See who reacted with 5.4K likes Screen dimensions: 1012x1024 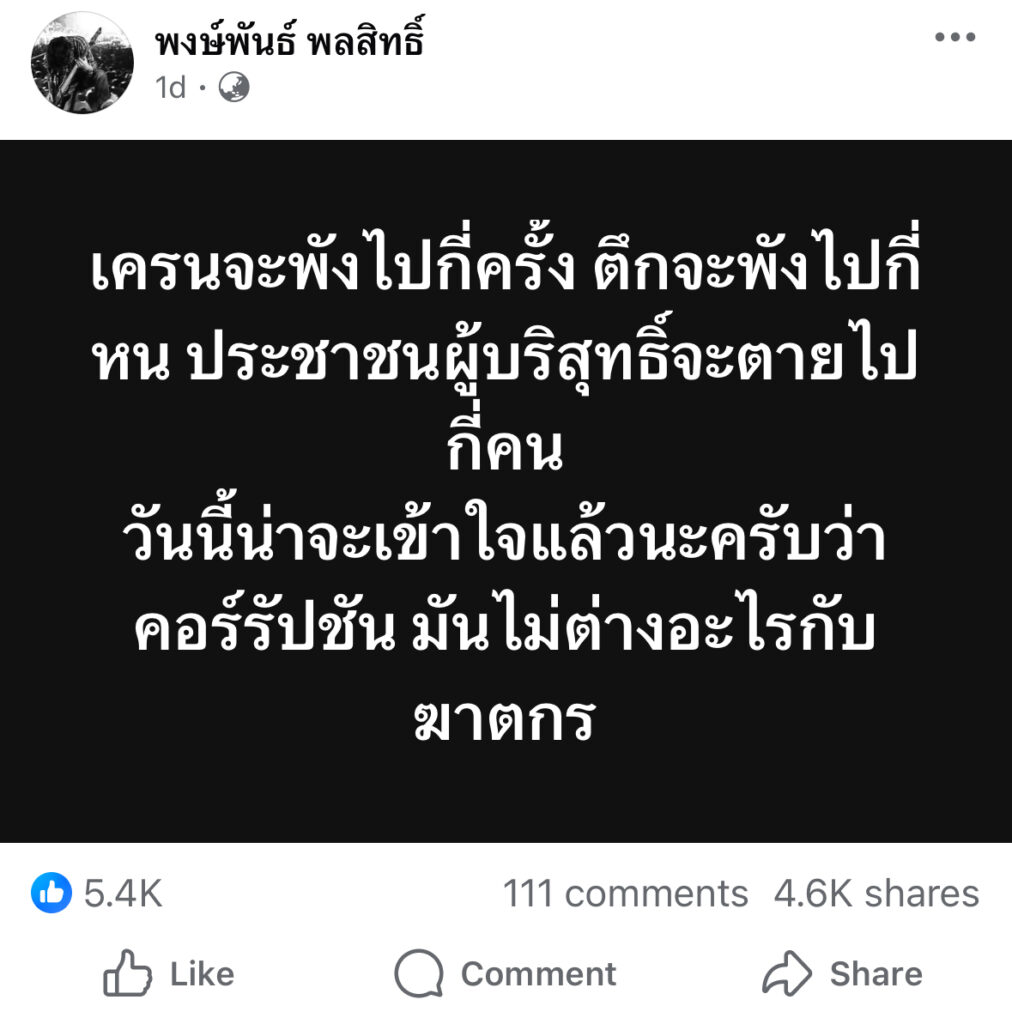[97, 893]
